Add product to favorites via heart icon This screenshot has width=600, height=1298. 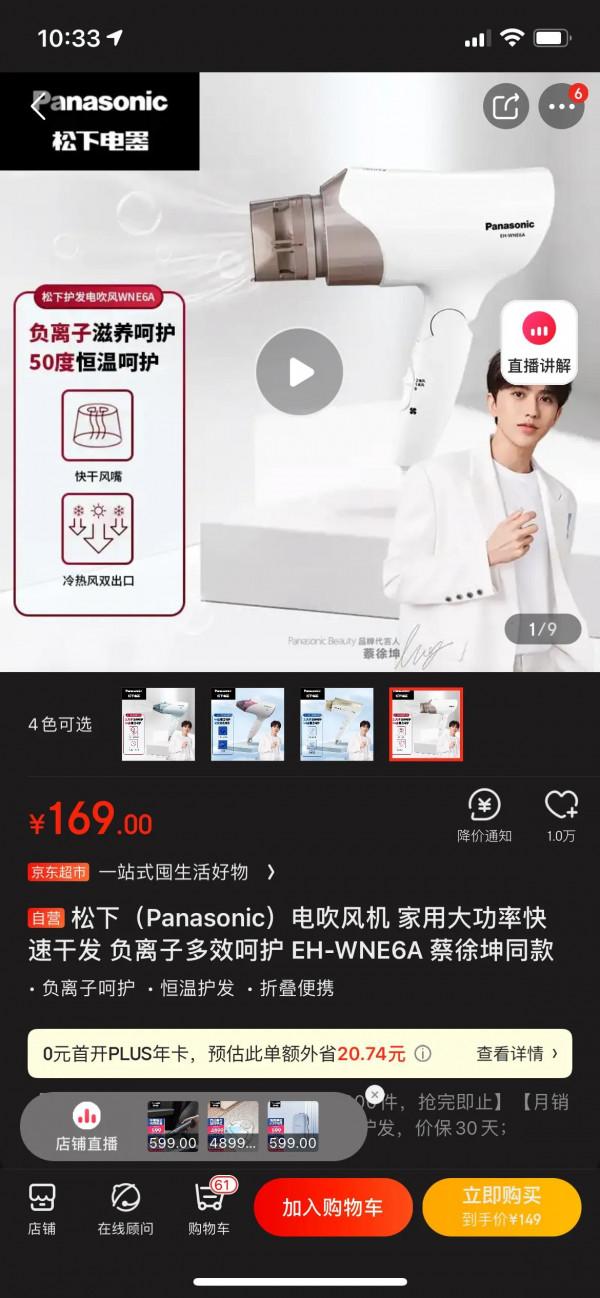pos(561,815)
